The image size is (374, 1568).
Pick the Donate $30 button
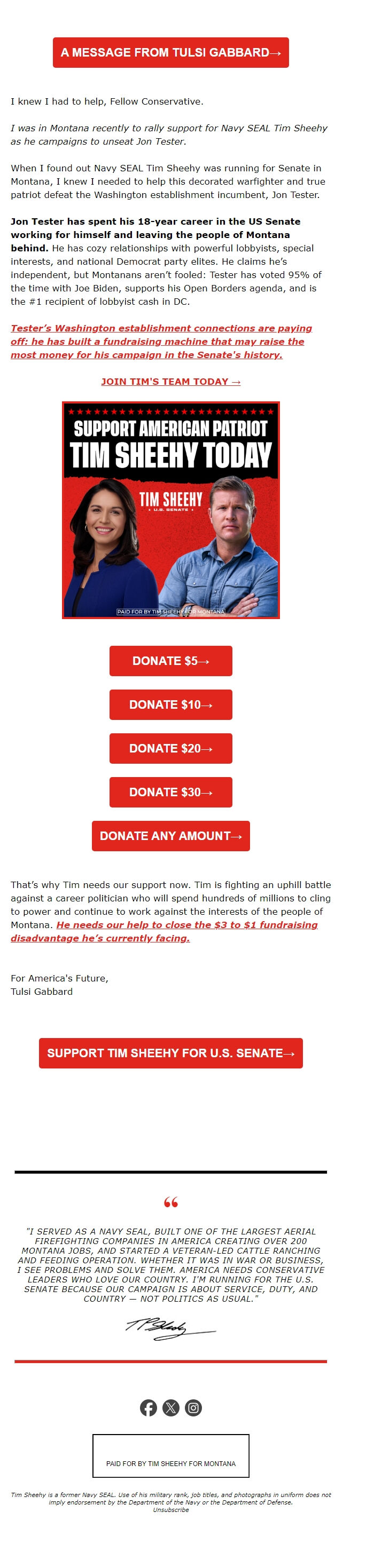point(170,793)
